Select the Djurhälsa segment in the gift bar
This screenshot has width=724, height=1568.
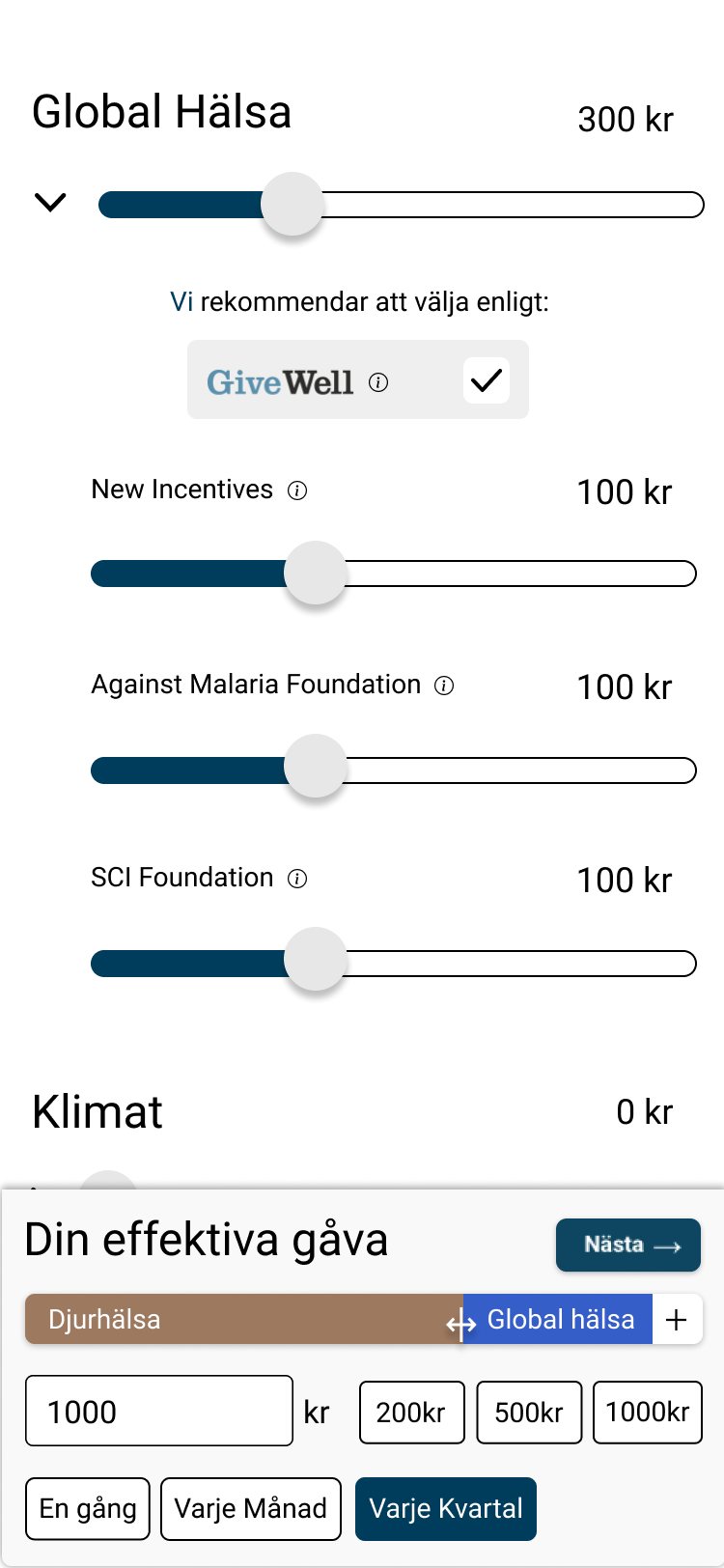(232, 1319)
